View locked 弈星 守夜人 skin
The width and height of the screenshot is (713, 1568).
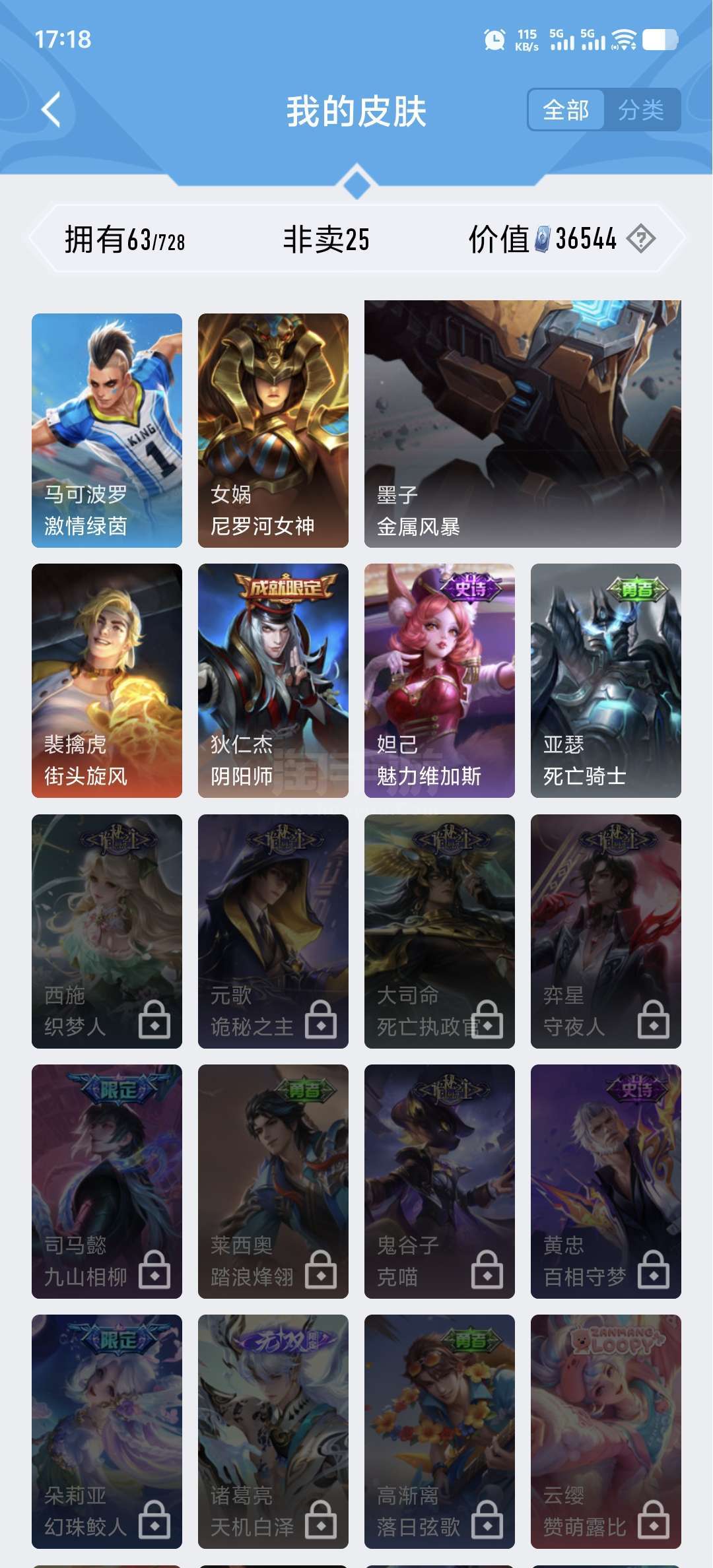tap(605, 931)
